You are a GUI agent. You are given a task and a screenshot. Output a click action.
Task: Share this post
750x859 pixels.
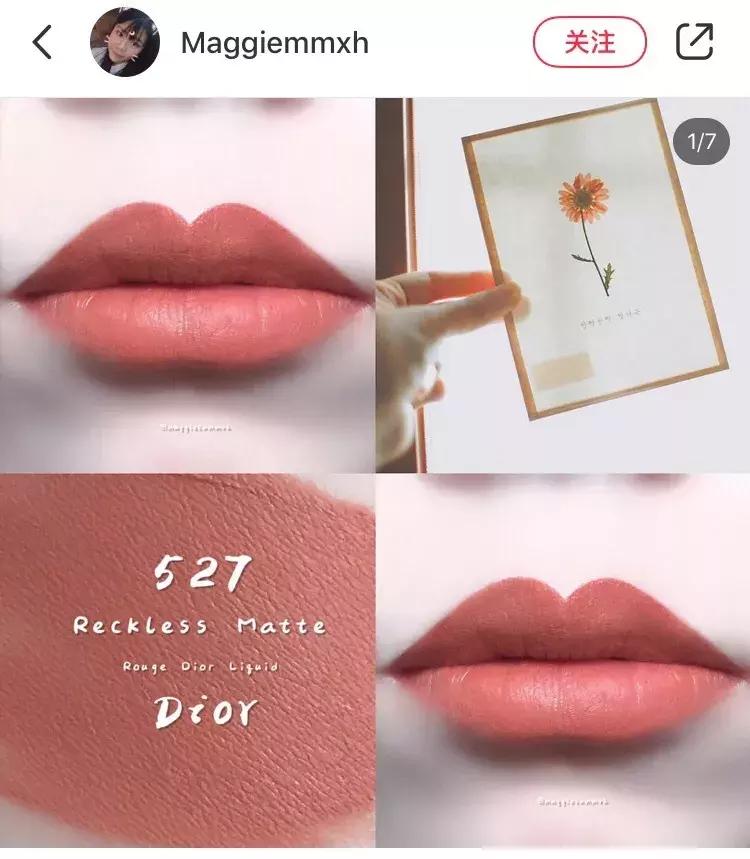(x=694, y=42)
